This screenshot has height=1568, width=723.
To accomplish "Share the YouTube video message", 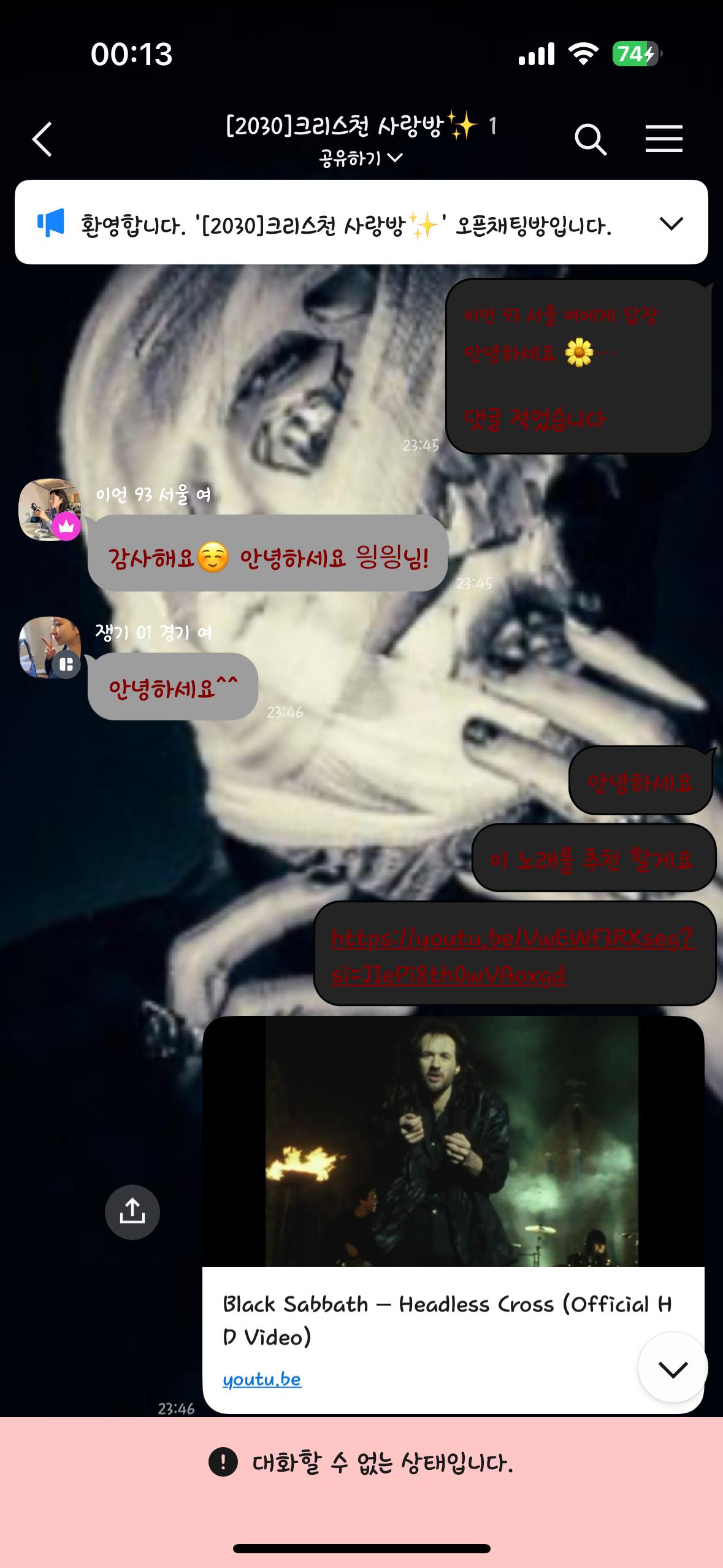I will [x=132, y=1212].
